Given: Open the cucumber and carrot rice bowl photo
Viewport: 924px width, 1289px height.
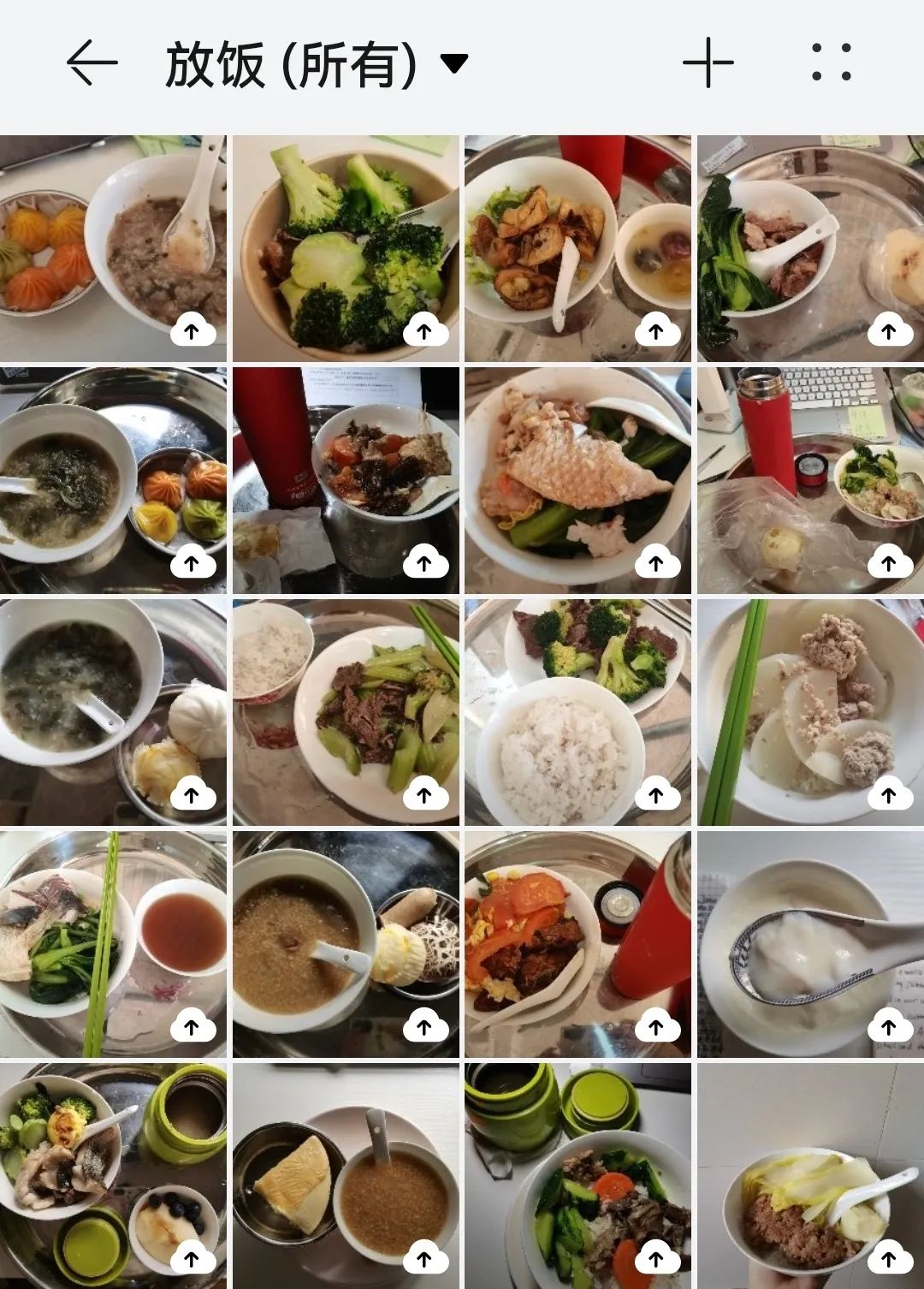Looking at the screenshot, I should click(x=577, y=1176).
